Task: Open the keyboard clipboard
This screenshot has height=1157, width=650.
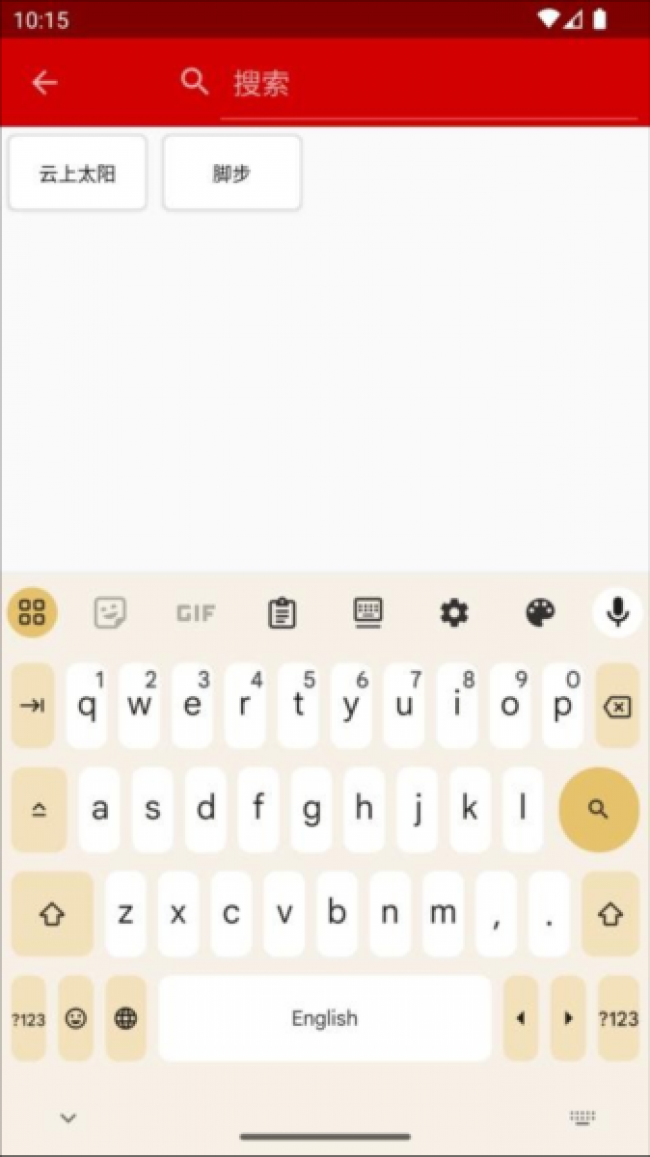Action: click(282, 612)
